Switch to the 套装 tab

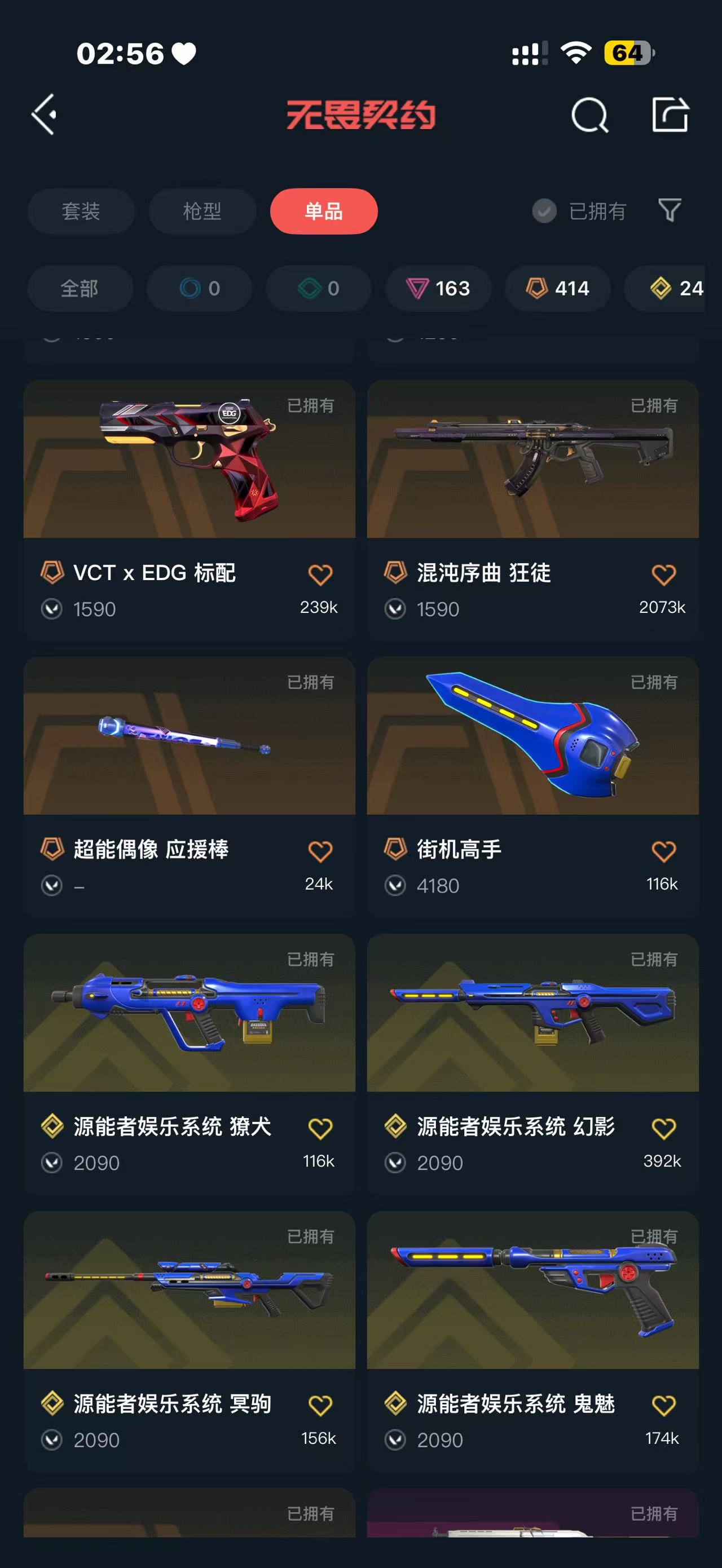pyautogui.click(x=80, y=211)
